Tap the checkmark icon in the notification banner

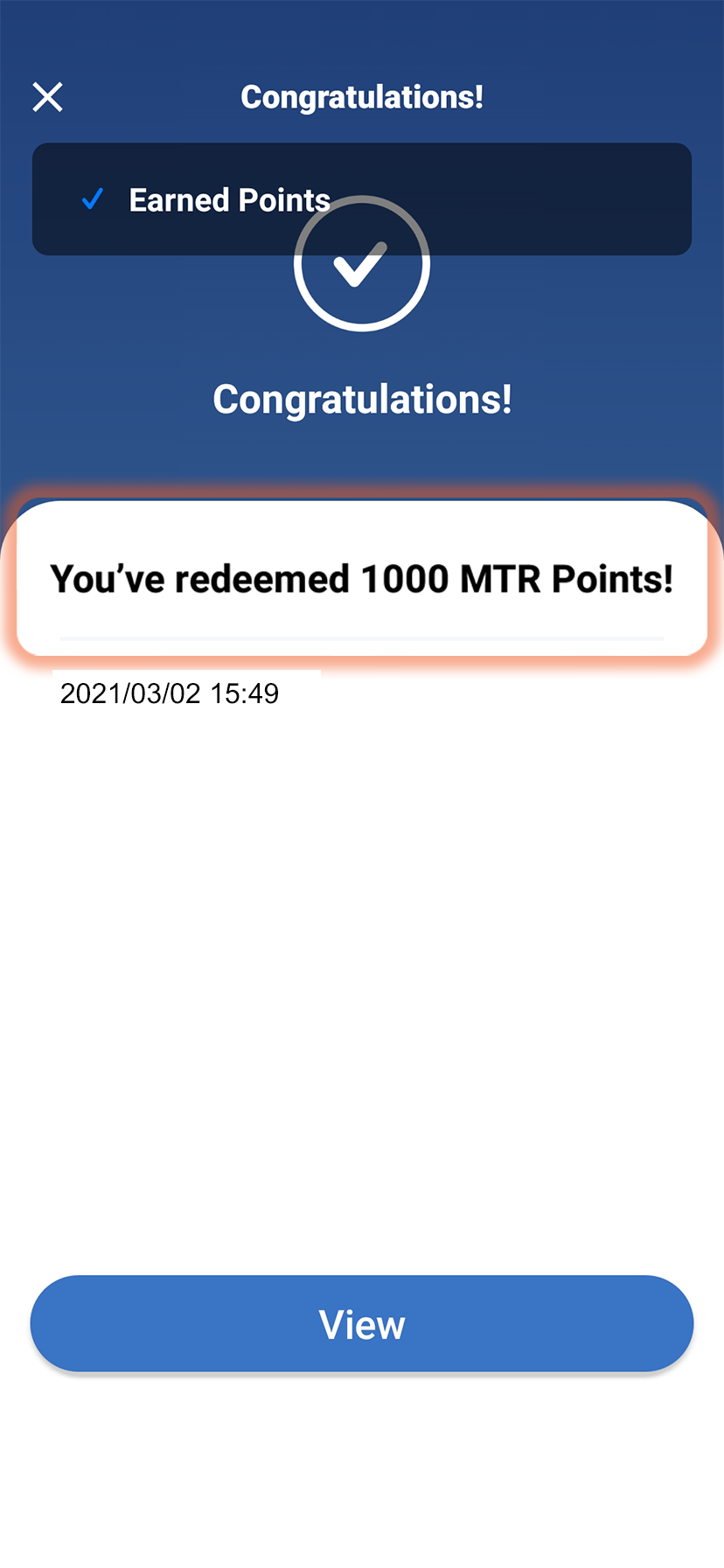[92, 199]
